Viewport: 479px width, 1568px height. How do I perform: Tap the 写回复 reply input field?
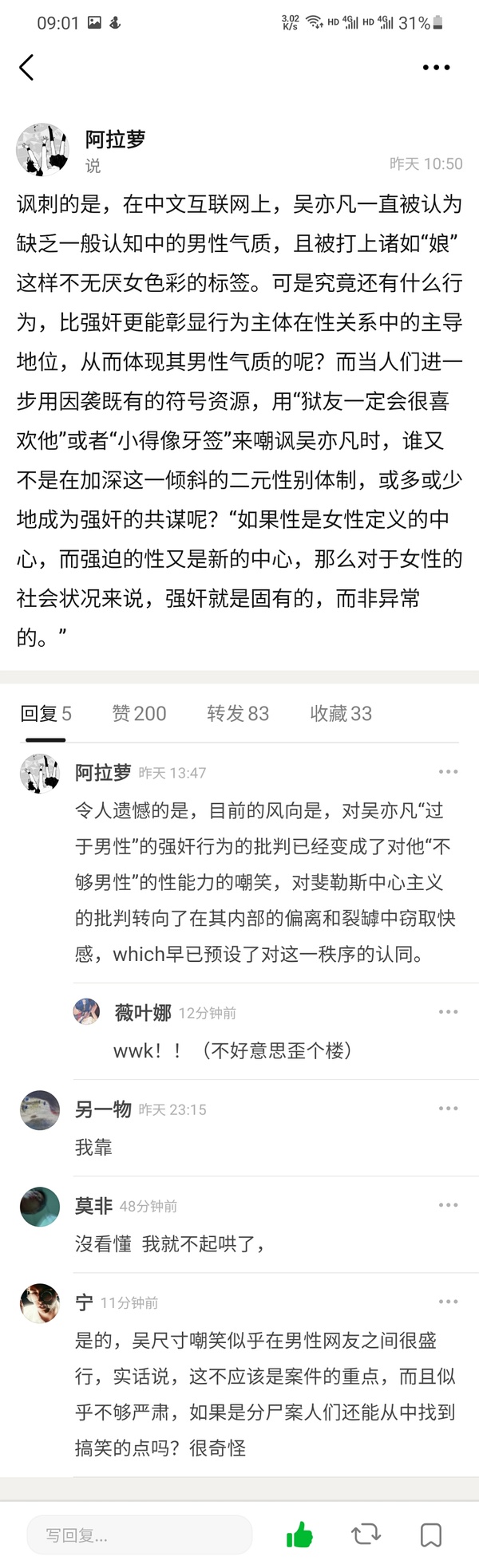click(140, 1535)
